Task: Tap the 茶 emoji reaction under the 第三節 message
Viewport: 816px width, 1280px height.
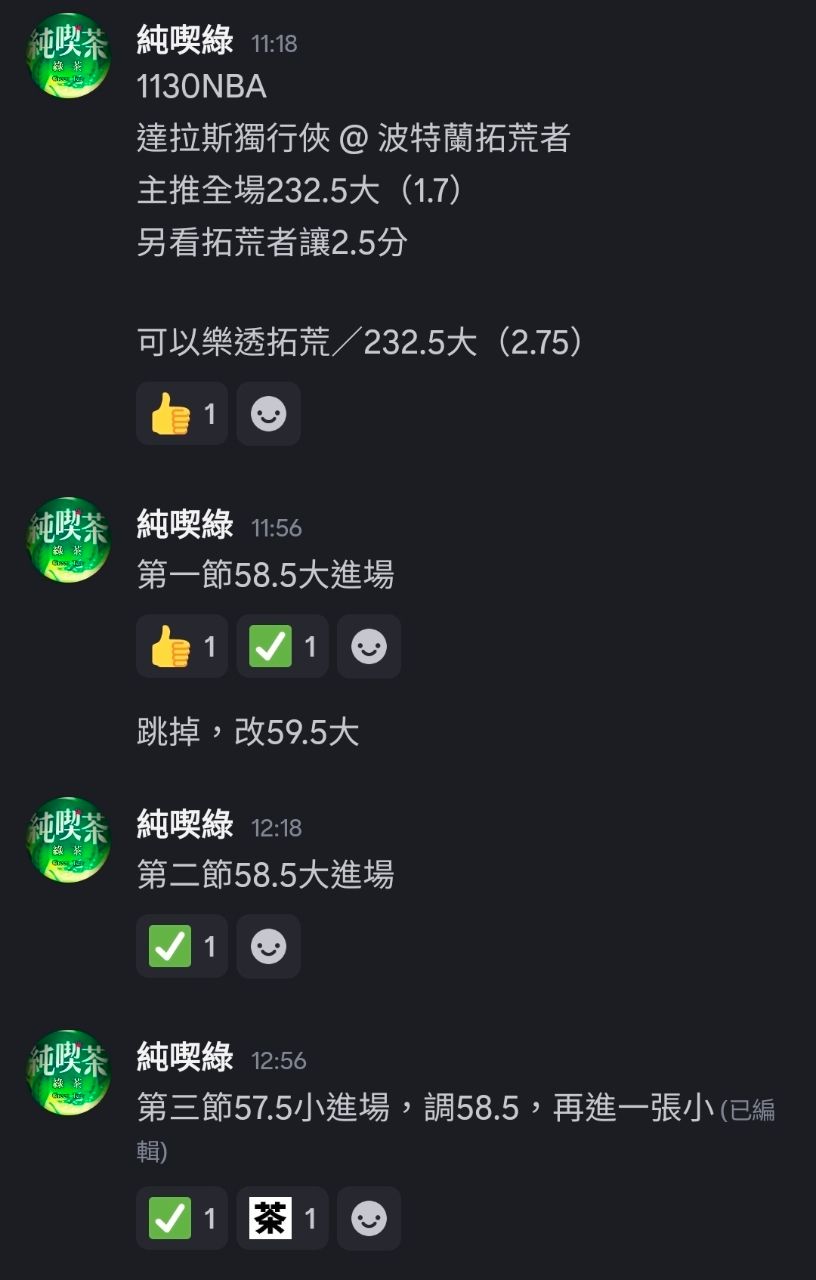Action: [282, 1218]
